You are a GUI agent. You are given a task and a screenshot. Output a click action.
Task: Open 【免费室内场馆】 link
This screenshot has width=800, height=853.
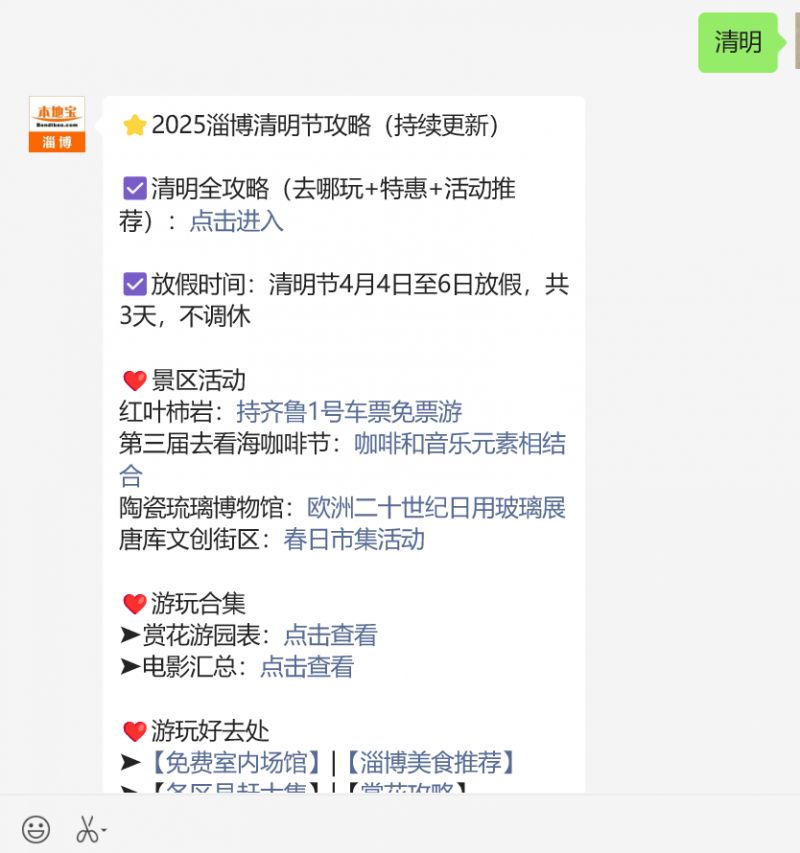pyautogui.click(x=235, y=763)
